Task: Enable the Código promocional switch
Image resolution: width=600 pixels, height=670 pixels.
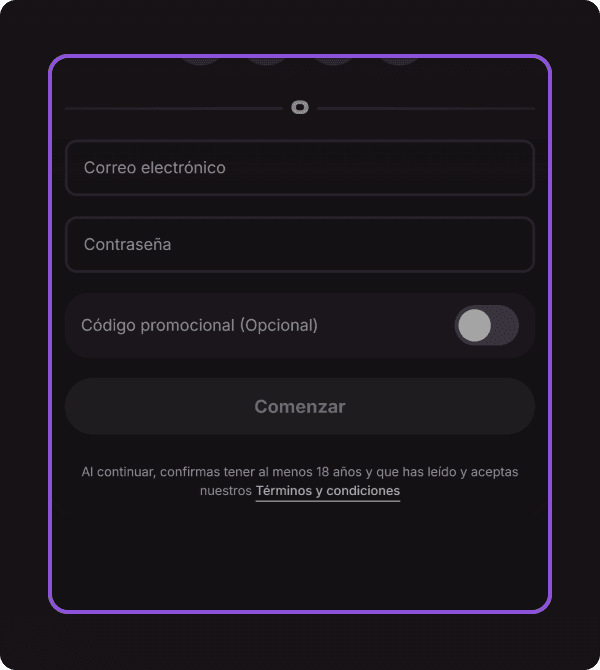Action: click(x=486, y=326)
